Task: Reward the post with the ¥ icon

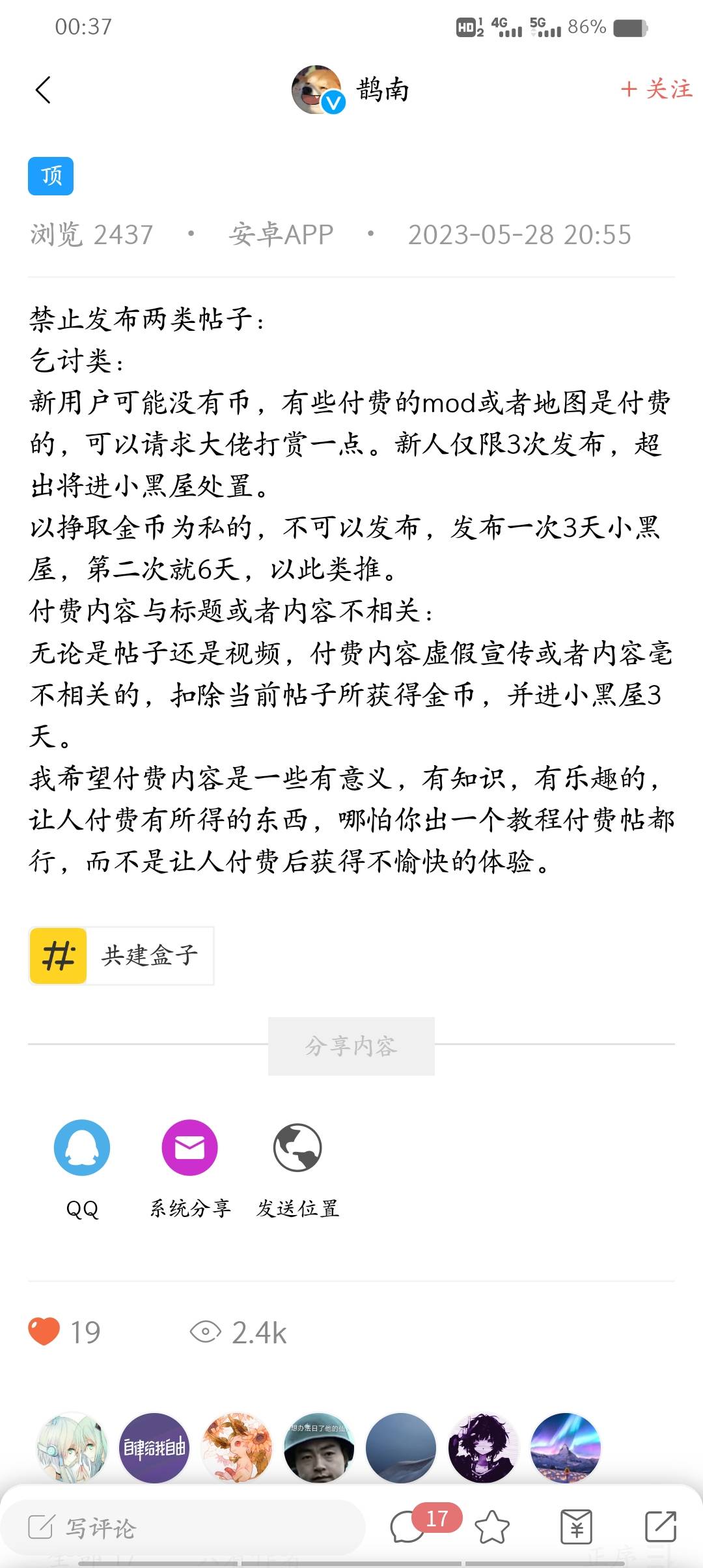Action: [576, 1527]
